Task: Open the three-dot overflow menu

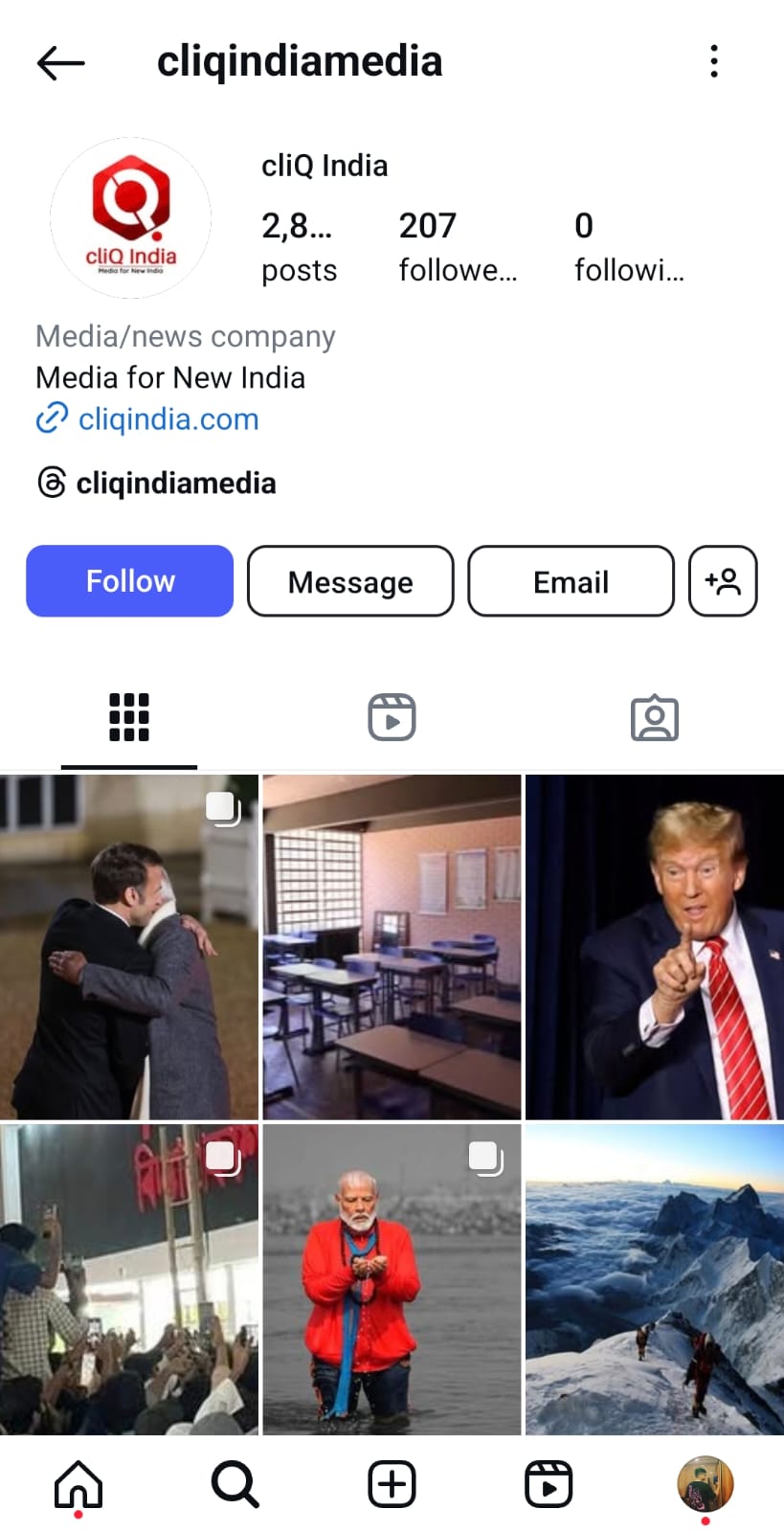Action: pyautogui.click(x=713, y=61)
